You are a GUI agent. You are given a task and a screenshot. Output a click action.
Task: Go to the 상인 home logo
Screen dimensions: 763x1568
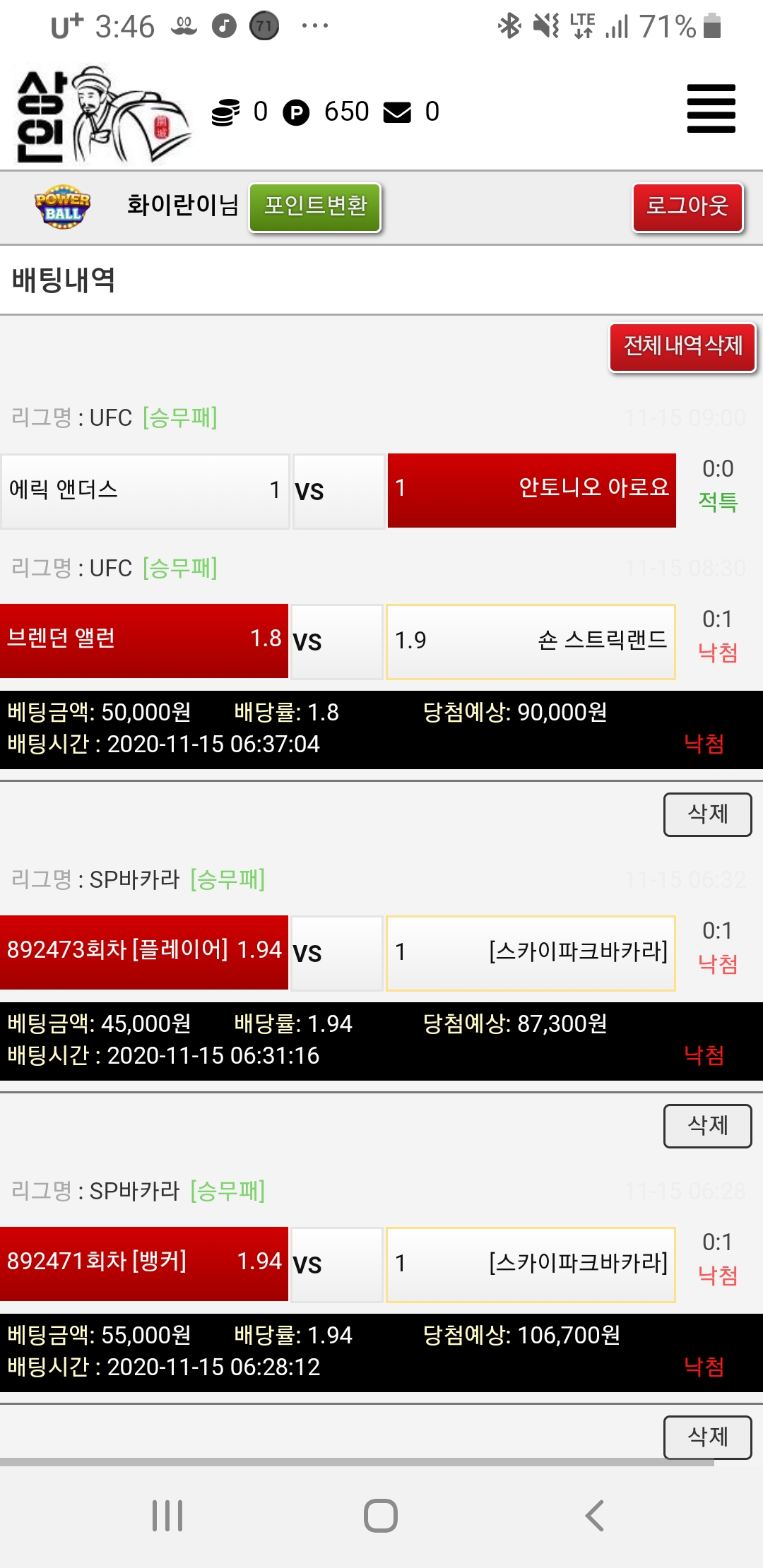pos(102,115)
